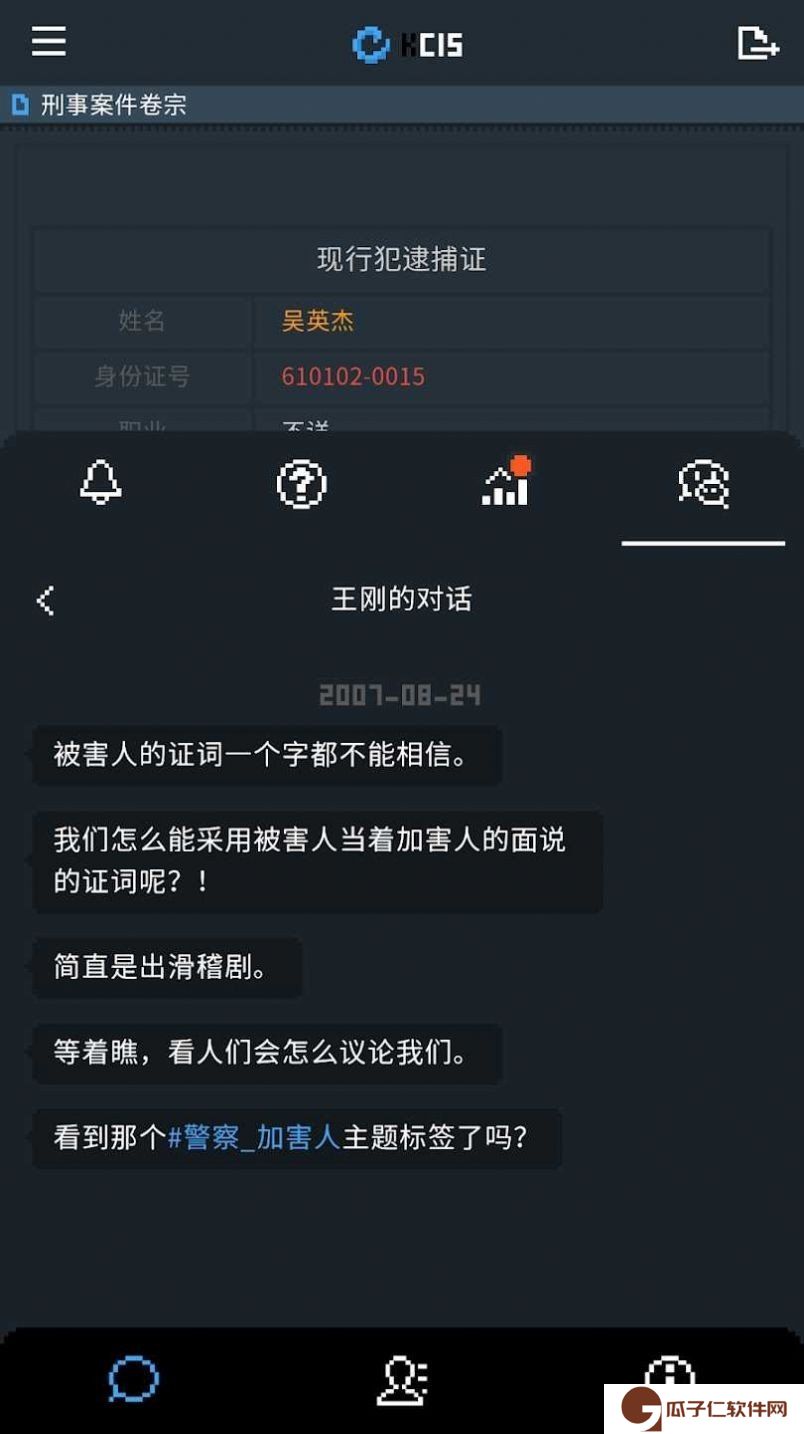Tap the export file icon
The image size is (804, 1434).
point(757,43)
